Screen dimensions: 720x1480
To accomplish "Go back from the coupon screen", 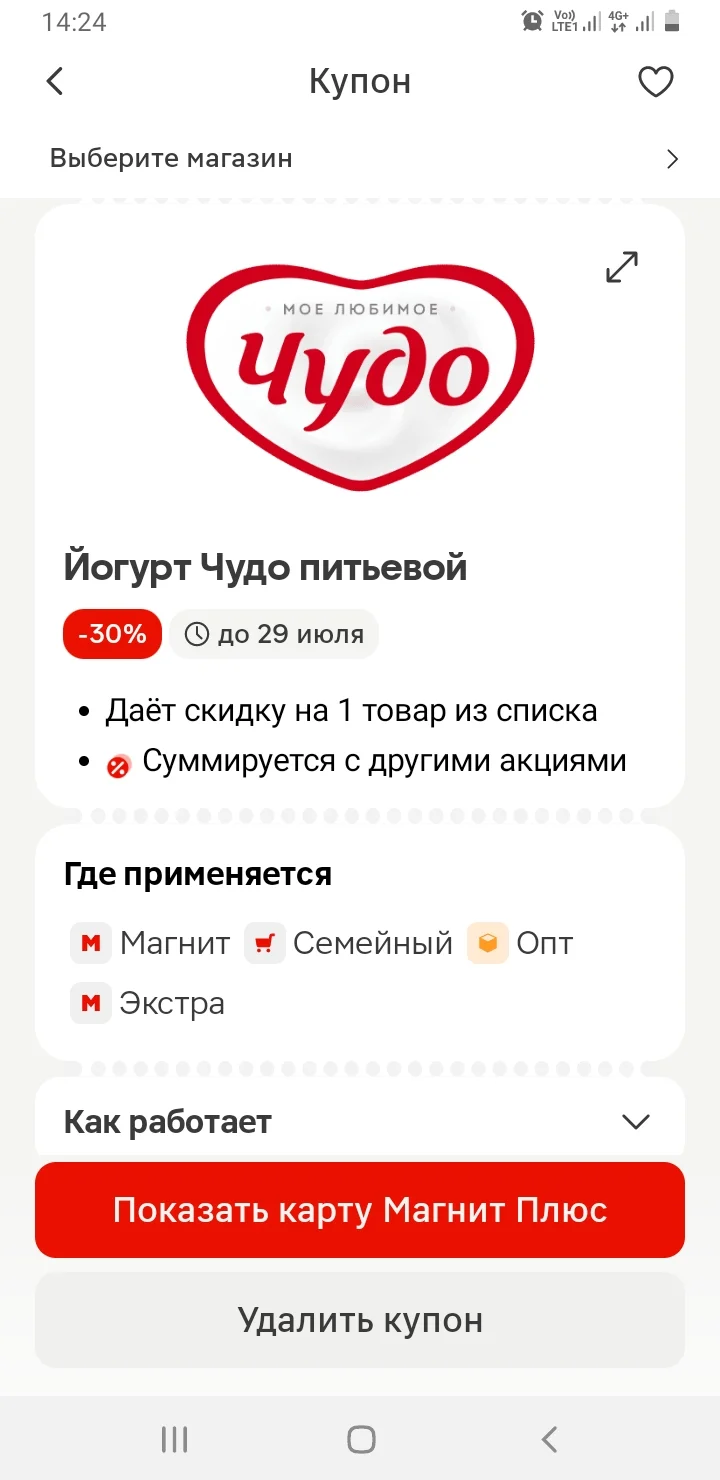I will [55, 81].
